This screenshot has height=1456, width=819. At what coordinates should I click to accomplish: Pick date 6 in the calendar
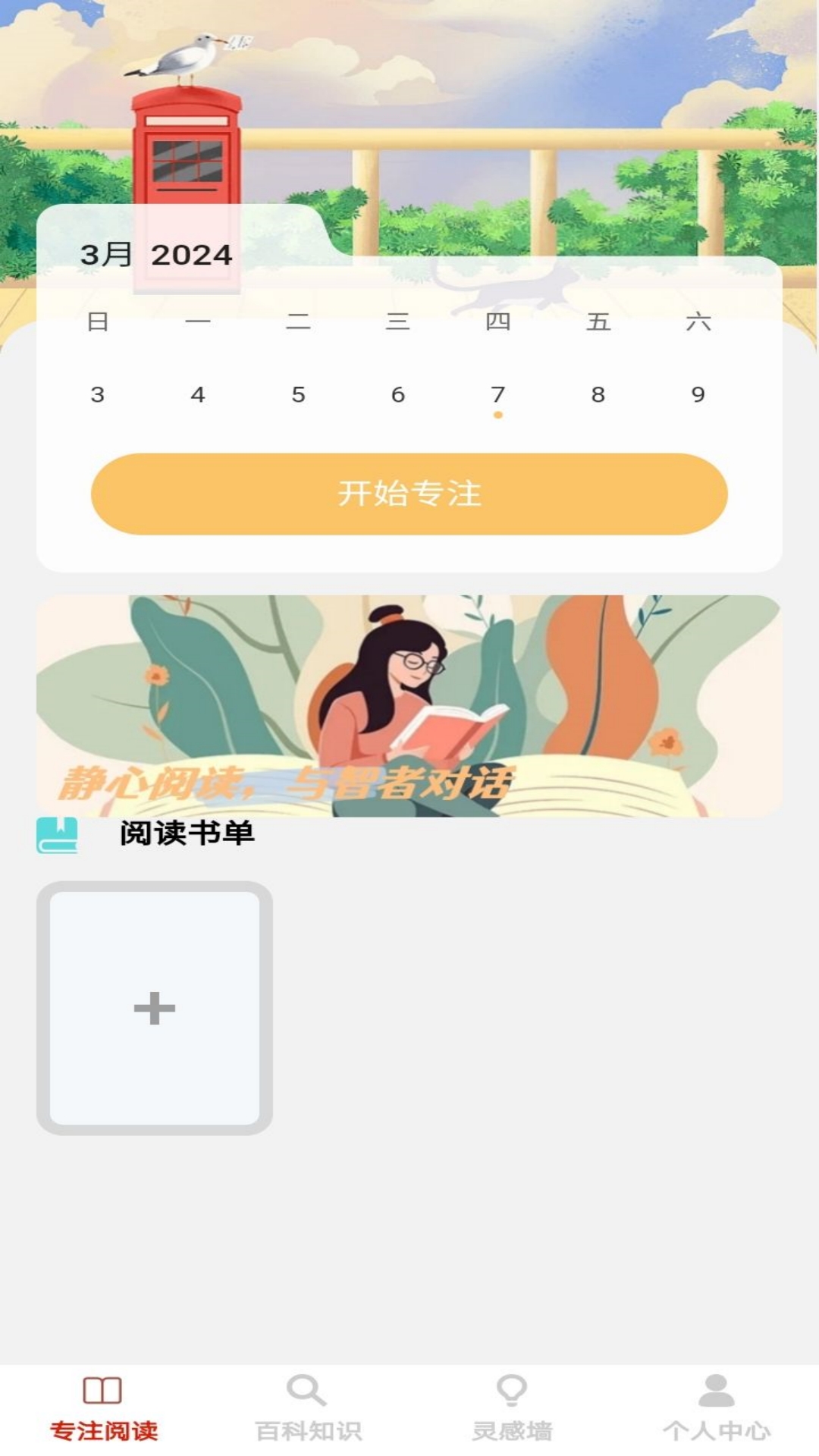click(x=398, y=394)
